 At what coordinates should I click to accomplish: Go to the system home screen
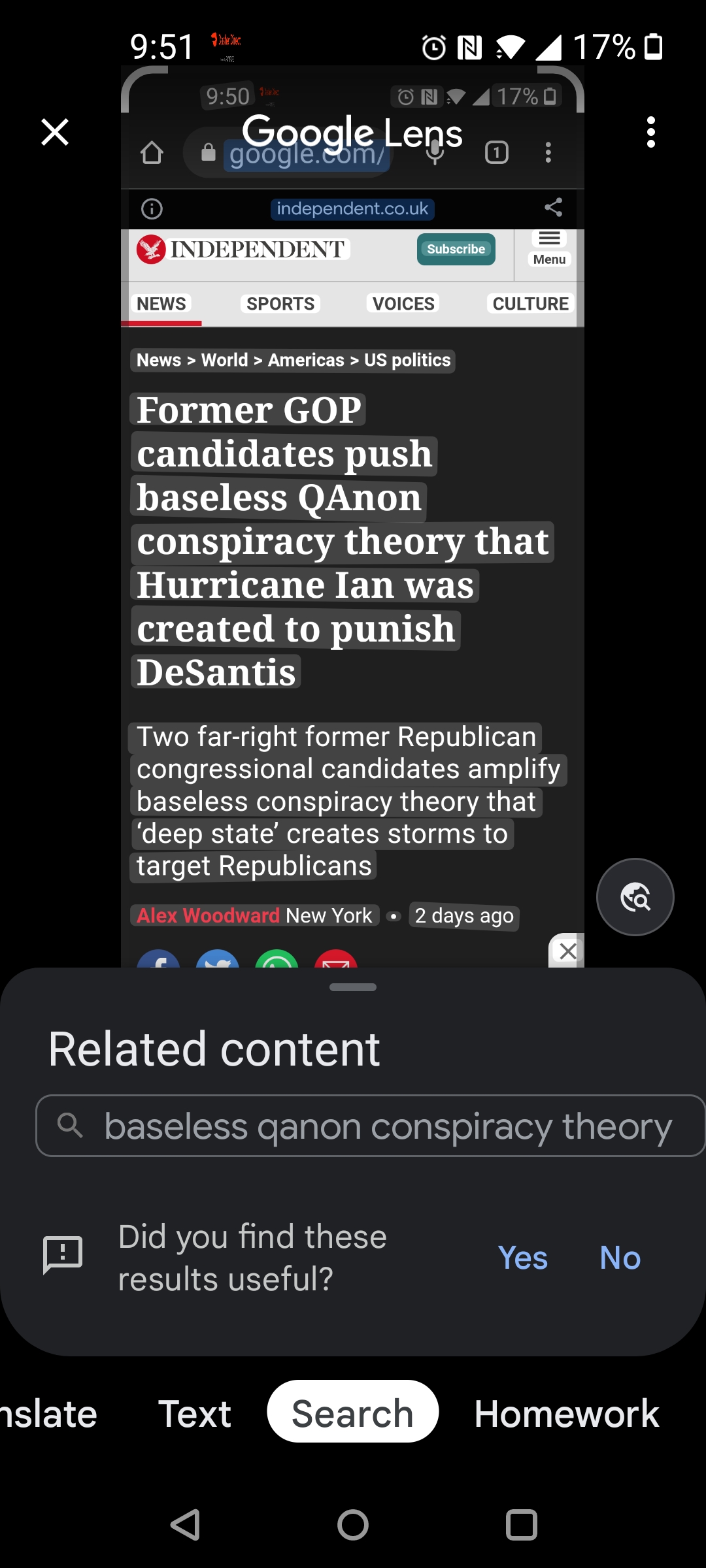353,1525
